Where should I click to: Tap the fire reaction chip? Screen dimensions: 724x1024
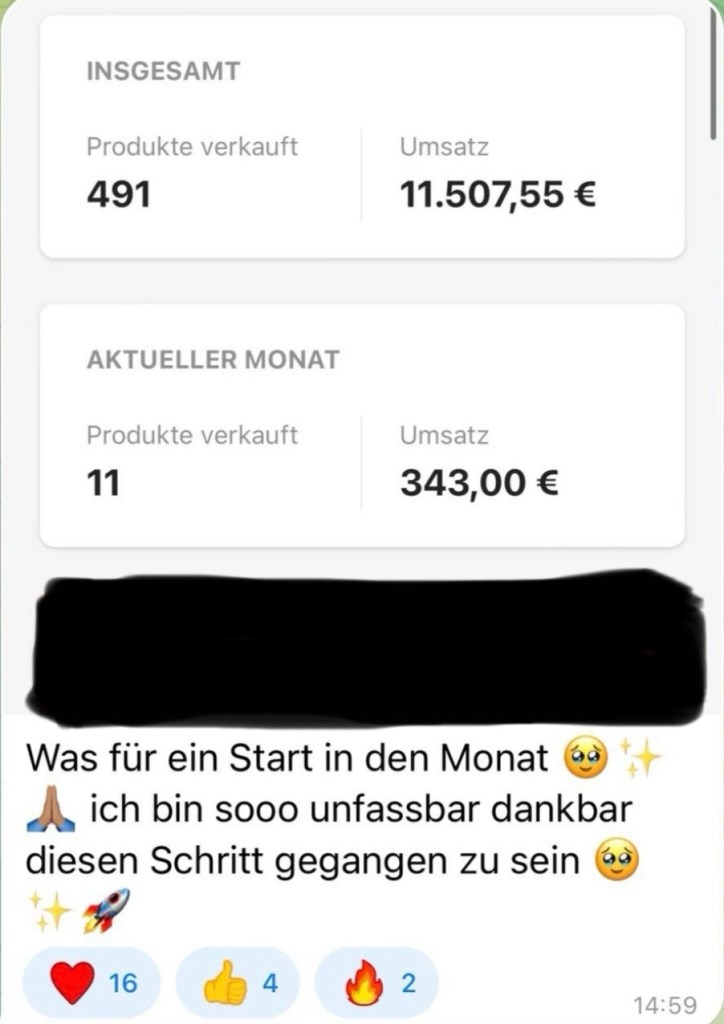pyautogui.click(x=379, y=983)
